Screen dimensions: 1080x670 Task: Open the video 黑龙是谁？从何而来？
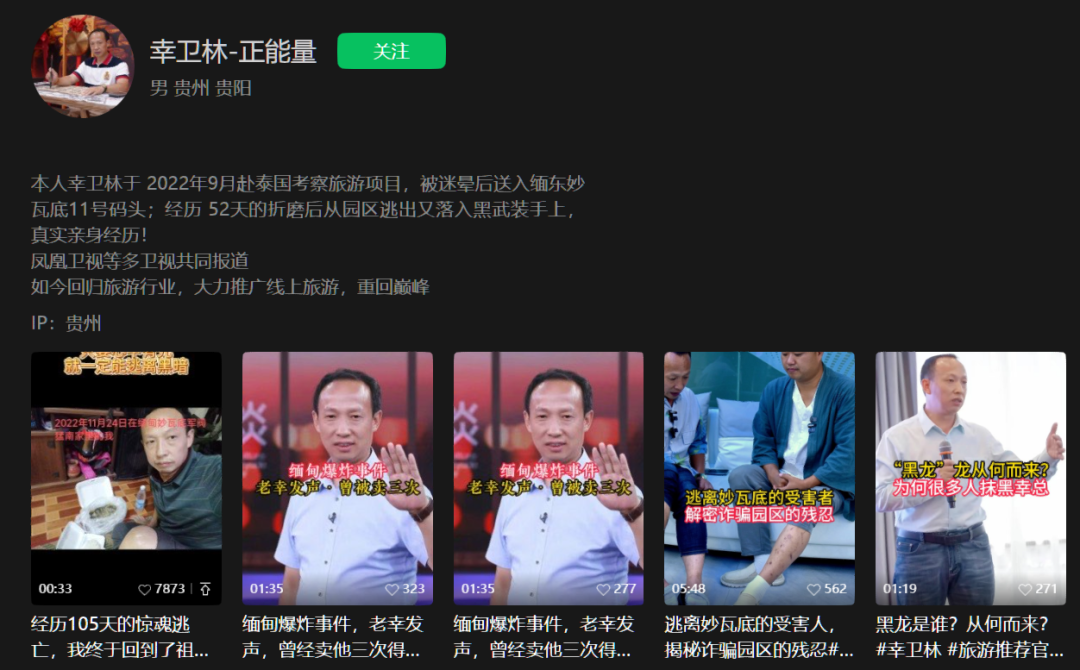[x=970, y=478]
